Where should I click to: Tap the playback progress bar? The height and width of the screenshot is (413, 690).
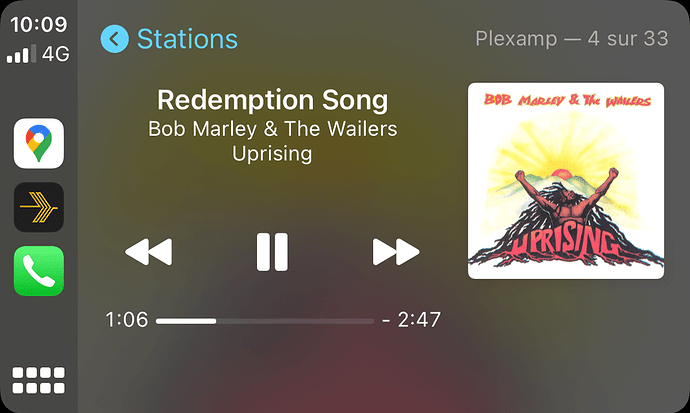point(265,321)
